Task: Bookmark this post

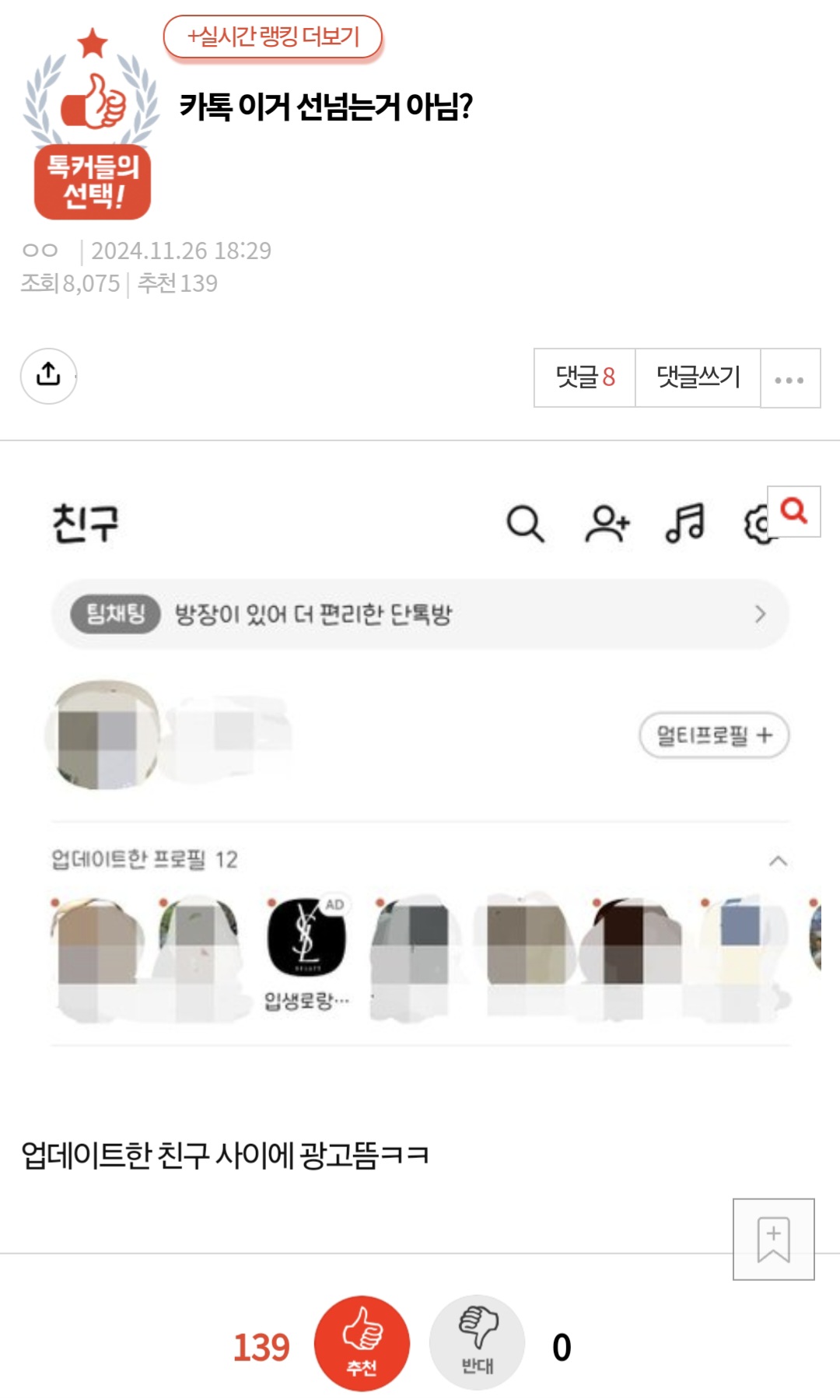Action: coord(773,1239)
